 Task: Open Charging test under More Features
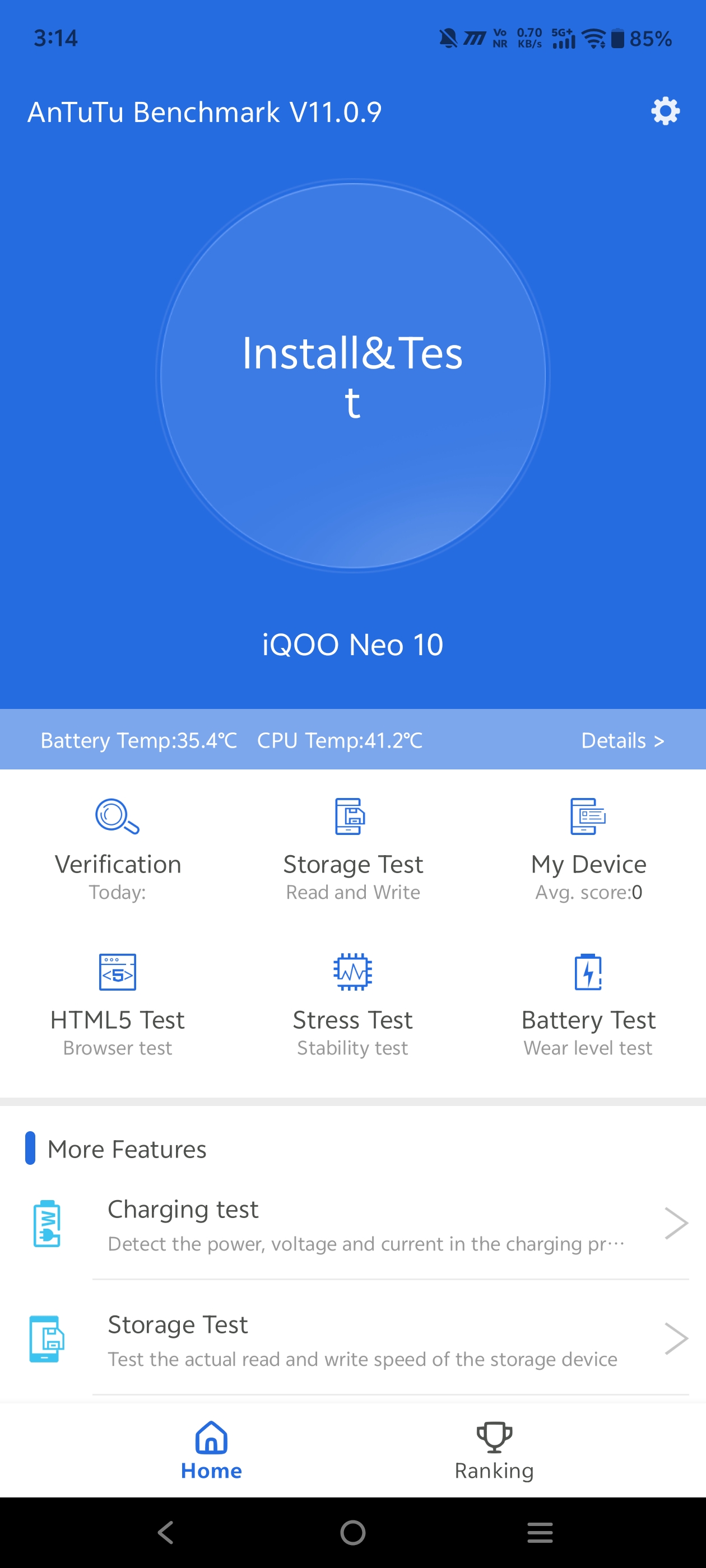pyautogui.click(x=365, y=1224)
